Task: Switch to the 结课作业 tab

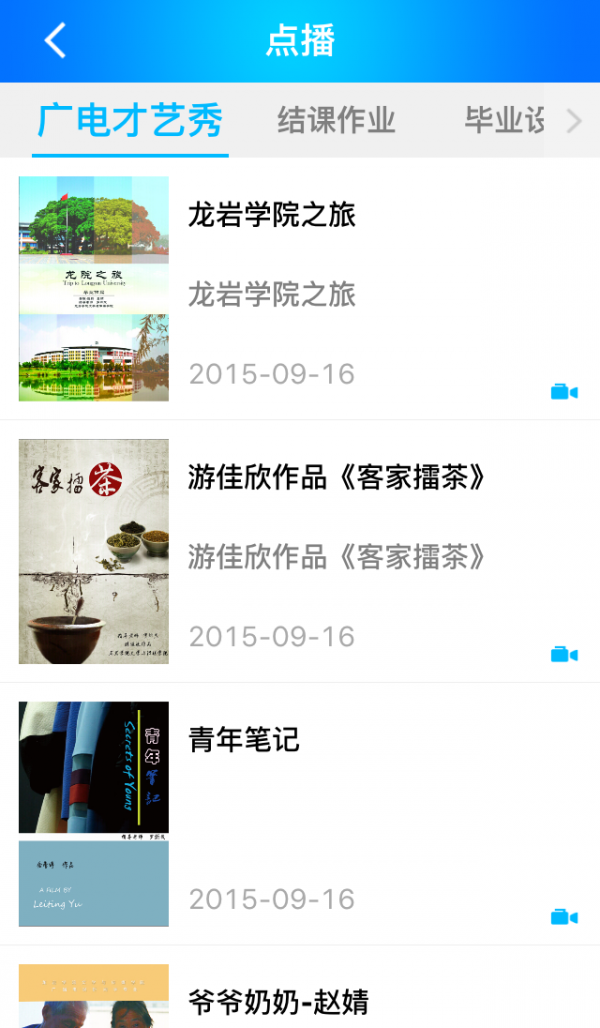Action: point(336,121)
